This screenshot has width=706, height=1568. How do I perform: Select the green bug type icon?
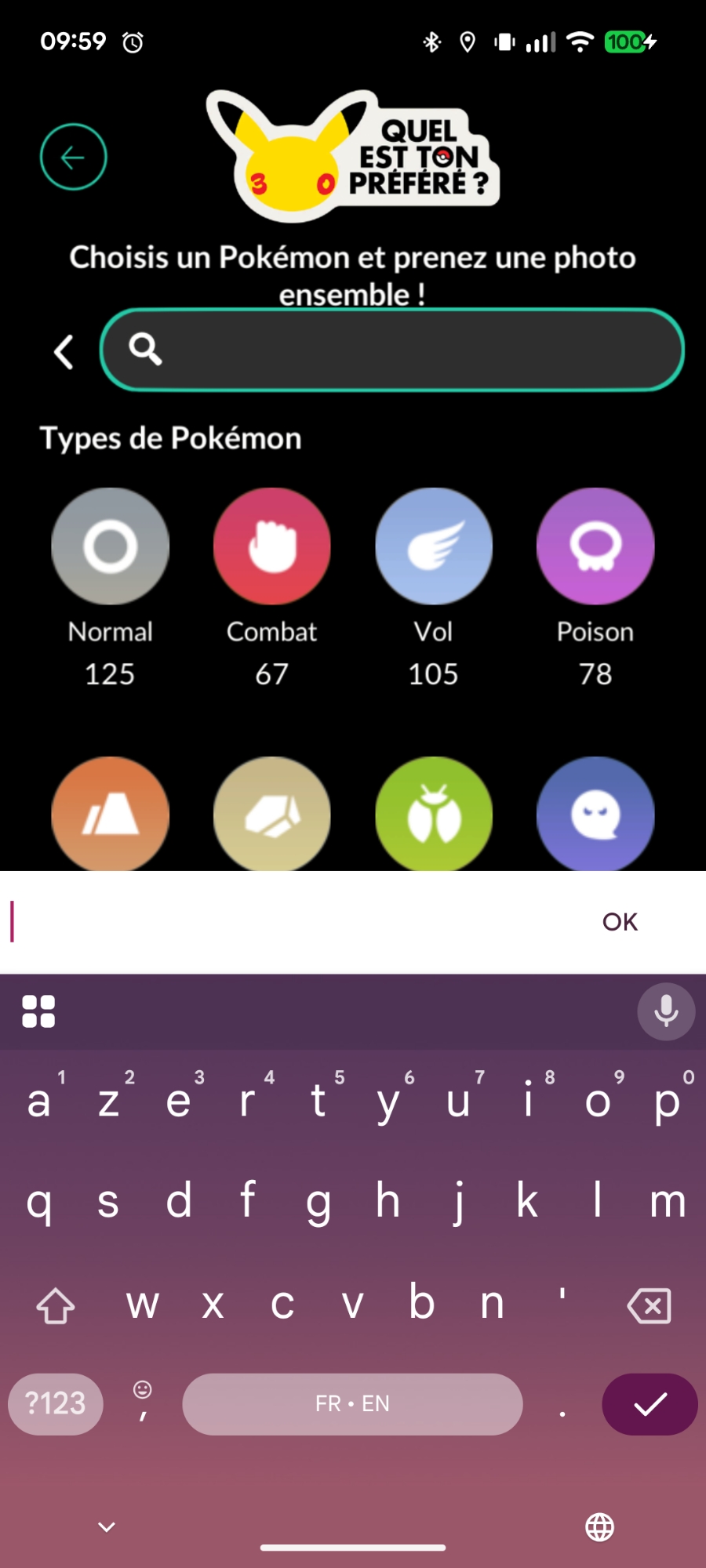(434, 815)
